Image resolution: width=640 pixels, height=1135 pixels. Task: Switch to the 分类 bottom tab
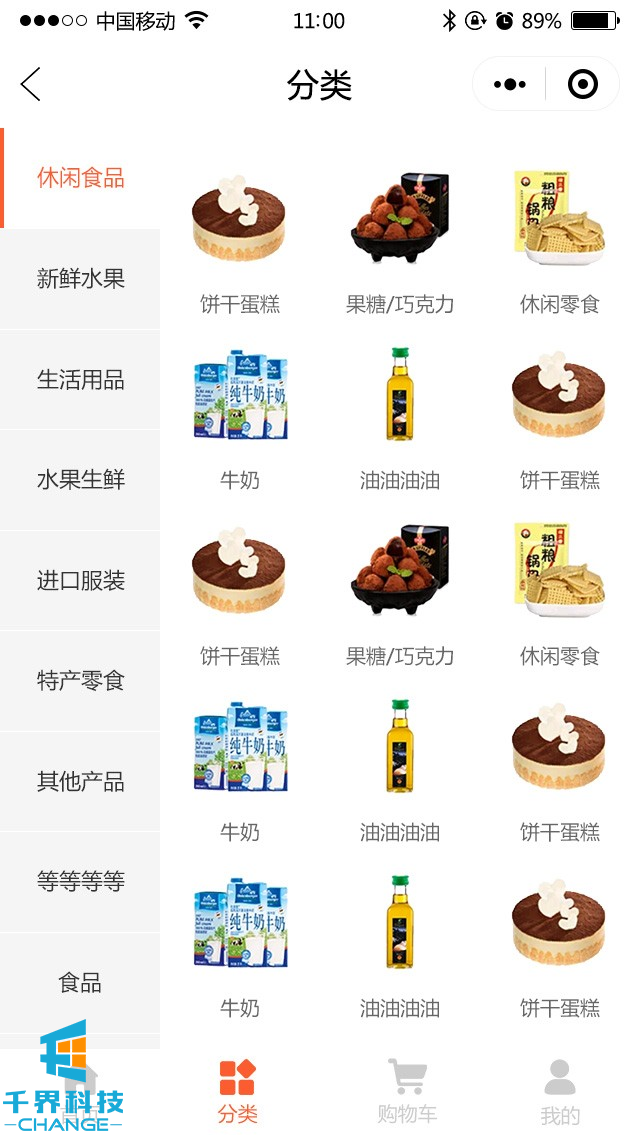click(238, 1091)
